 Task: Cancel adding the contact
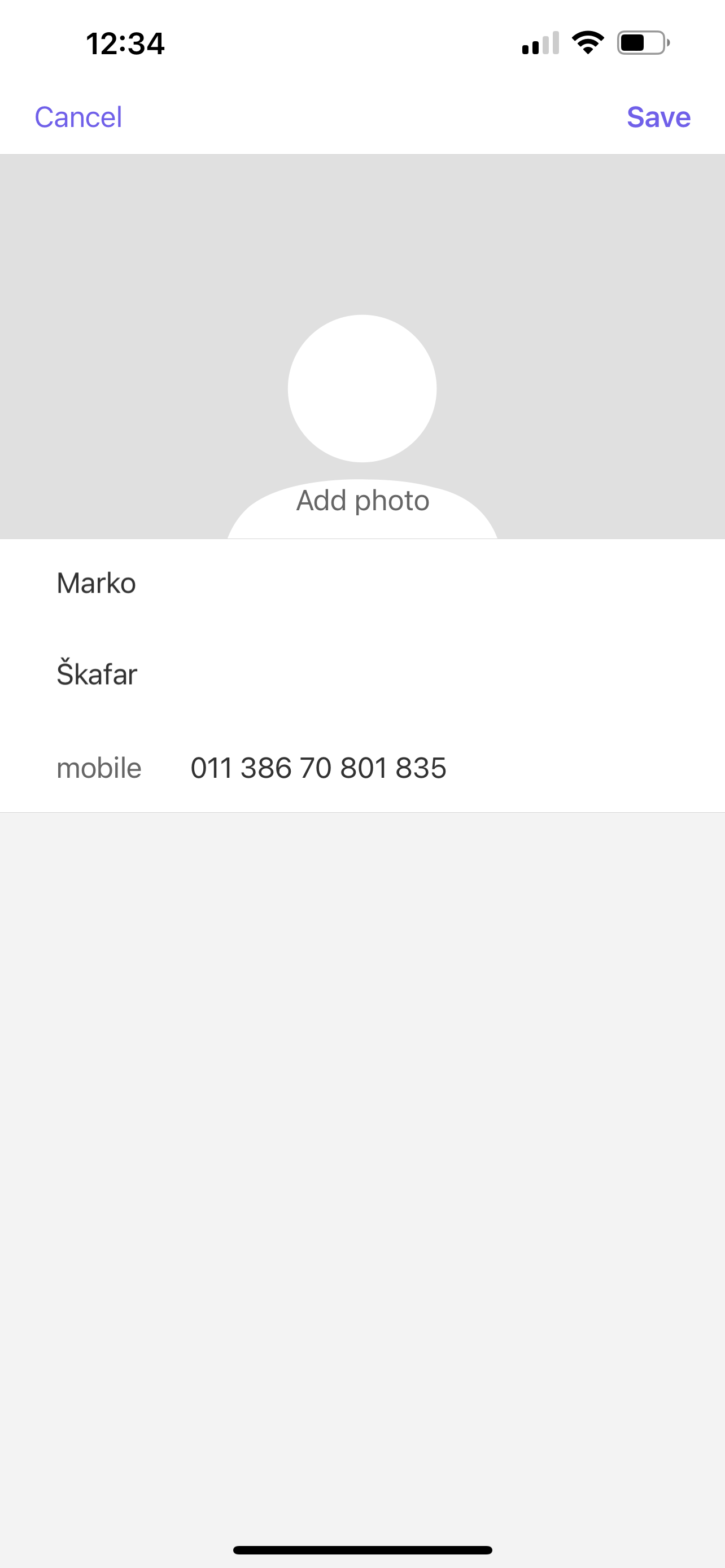tap(78, 117)
